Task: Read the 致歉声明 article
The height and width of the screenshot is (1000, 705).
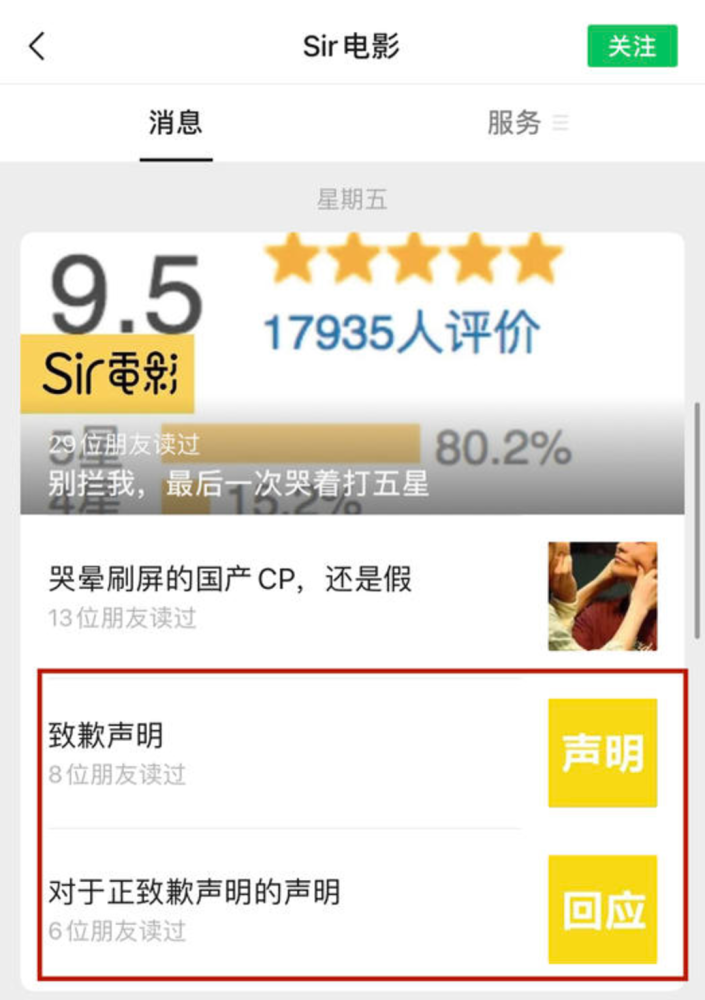Action: pos(106,737)
